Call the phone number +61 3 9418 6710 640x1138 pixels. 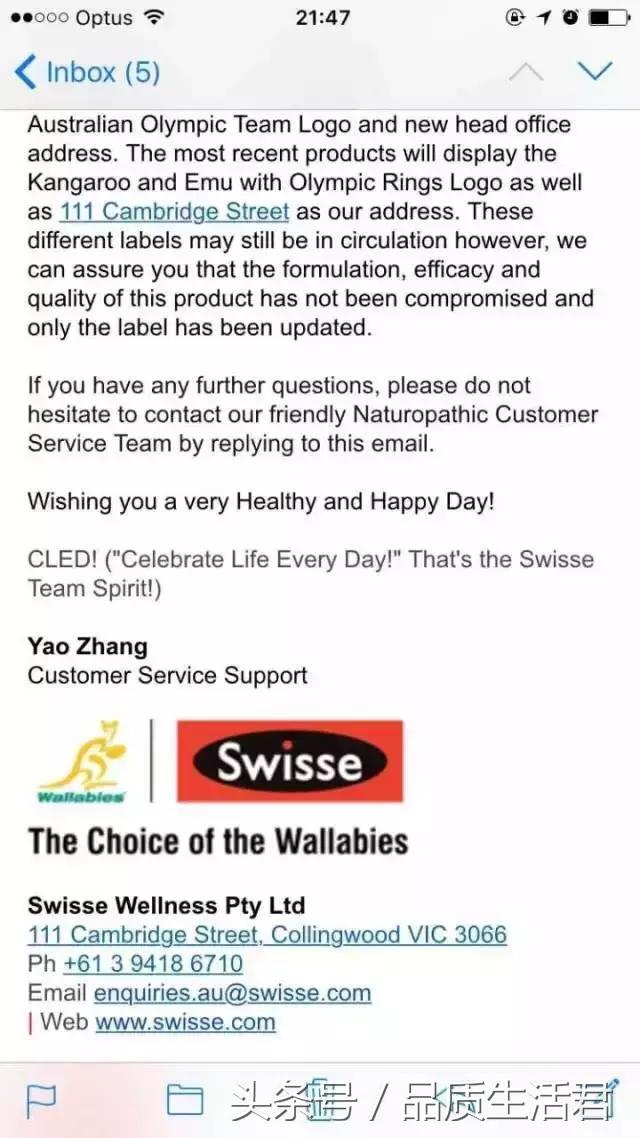click(x=152, y=964)
